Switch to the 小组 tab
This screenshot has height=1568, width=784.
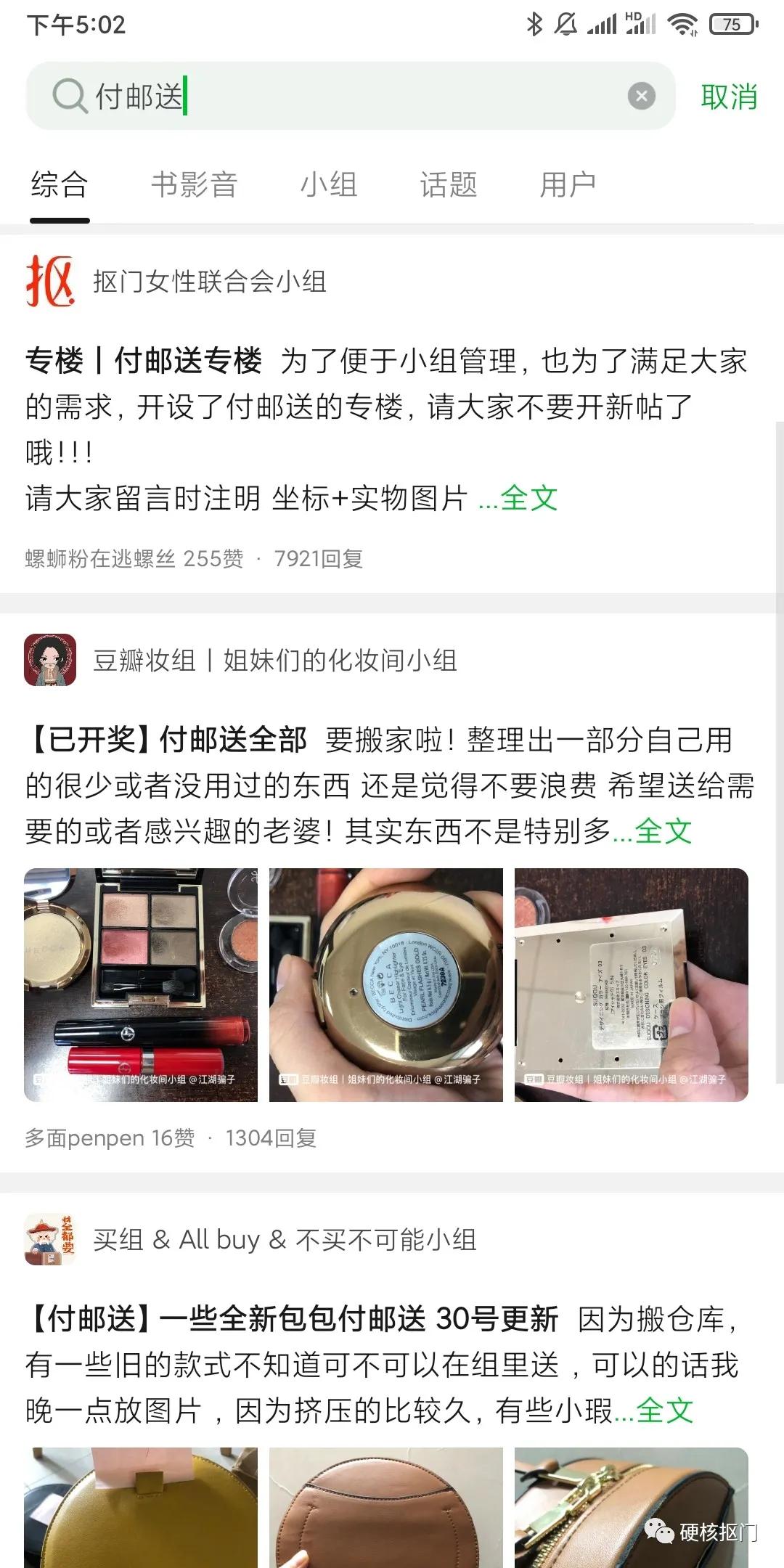click(x=329, y=184)
